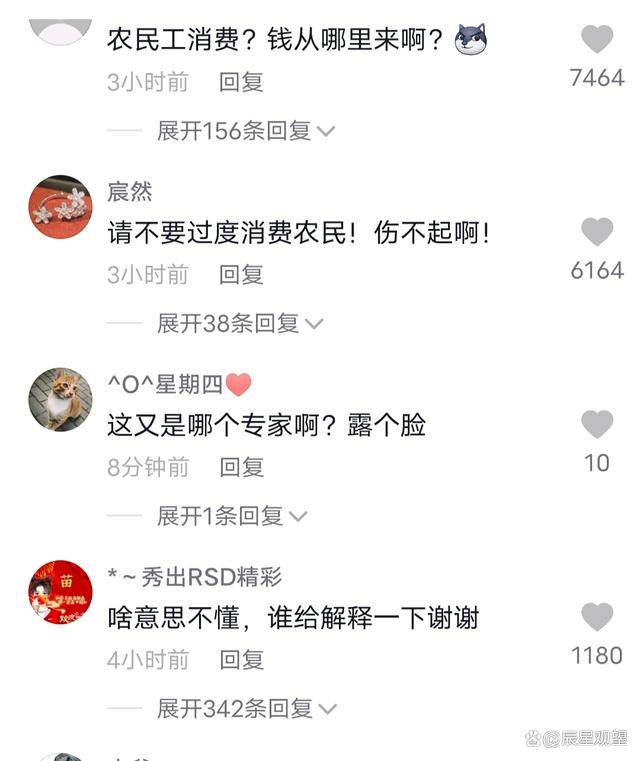
Task: Like the comment '啥意思不懂'
Action: tap(597, 617)
